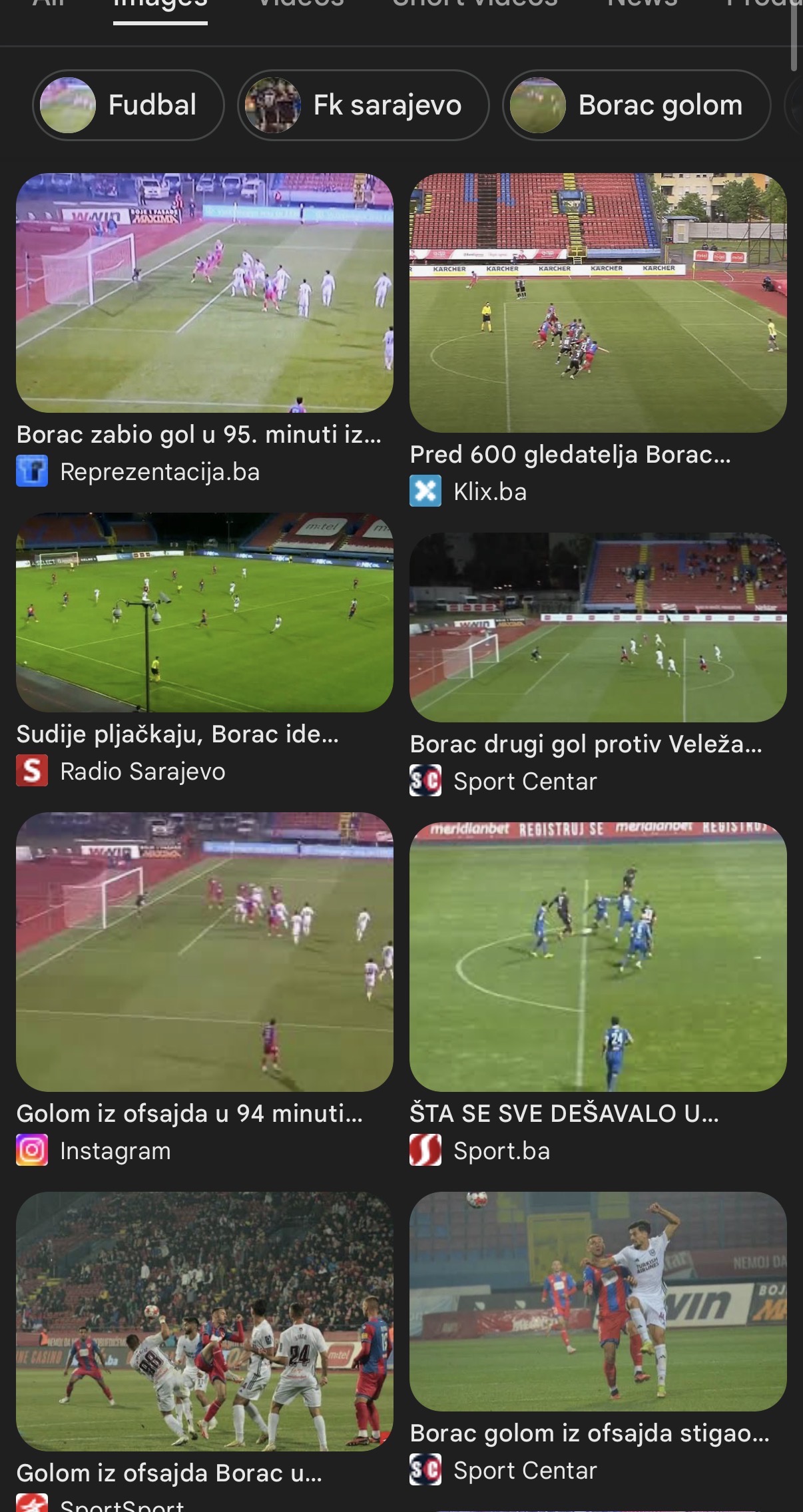This screenshot has height=1512, width=803.
Task: View the Radio Sarajevo image 'Sudije pljačkaju'
Action: pos(204,613)
